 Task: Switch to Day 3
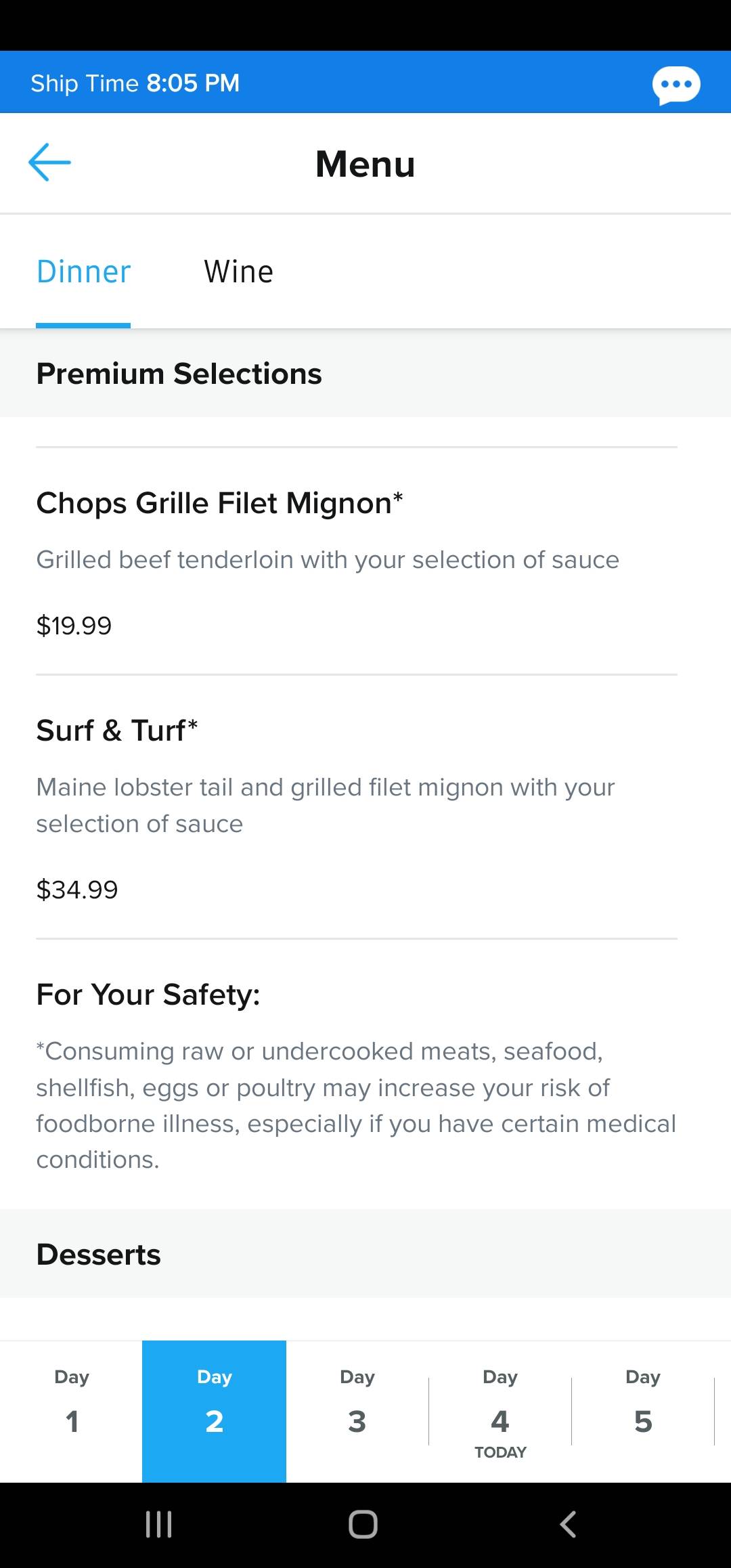(x=357, y=1412)
